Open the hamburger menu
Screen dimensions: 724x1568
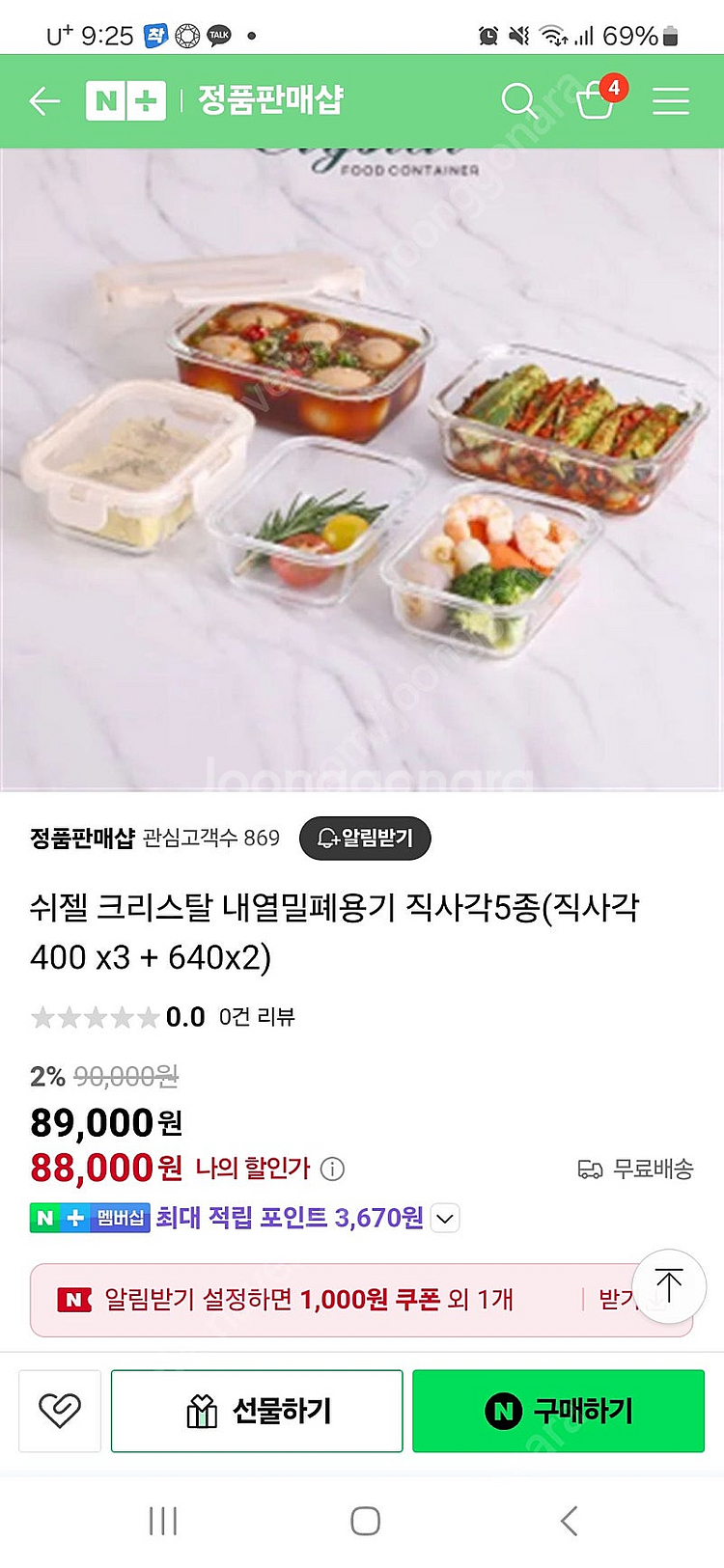coord(670,100)
